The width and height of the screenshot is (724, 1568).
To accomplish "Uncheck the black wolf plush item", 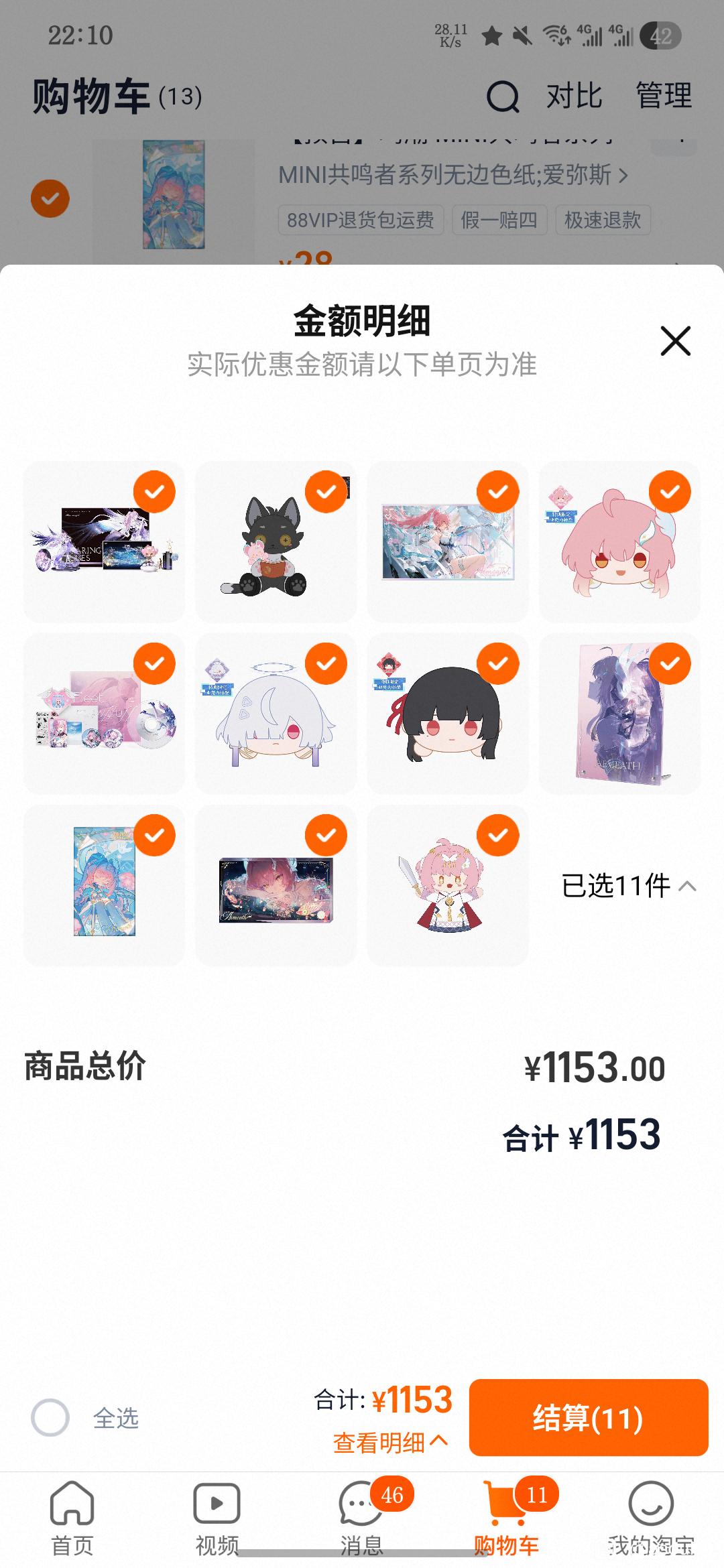I will click(x=326, y=492).
